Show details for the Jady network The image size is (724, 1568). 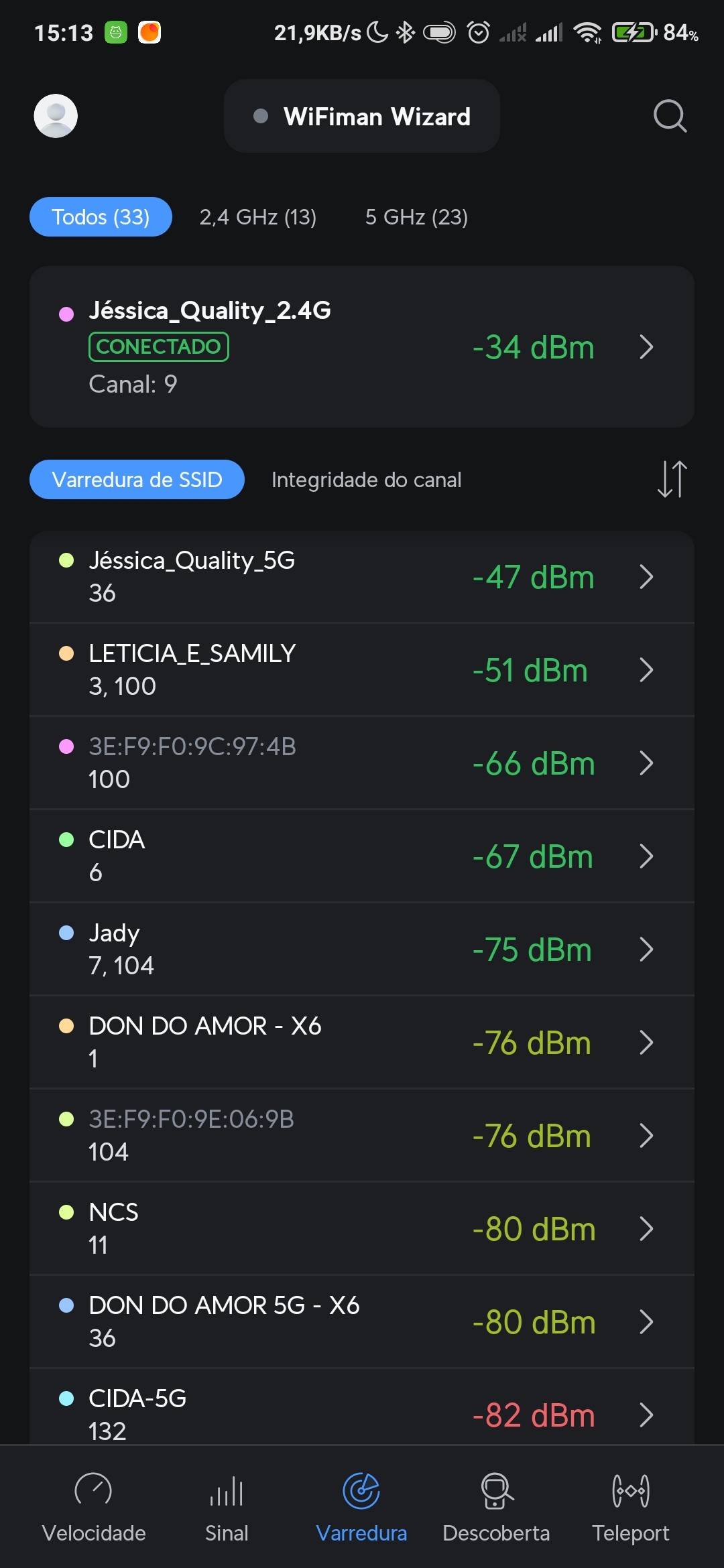362,950
